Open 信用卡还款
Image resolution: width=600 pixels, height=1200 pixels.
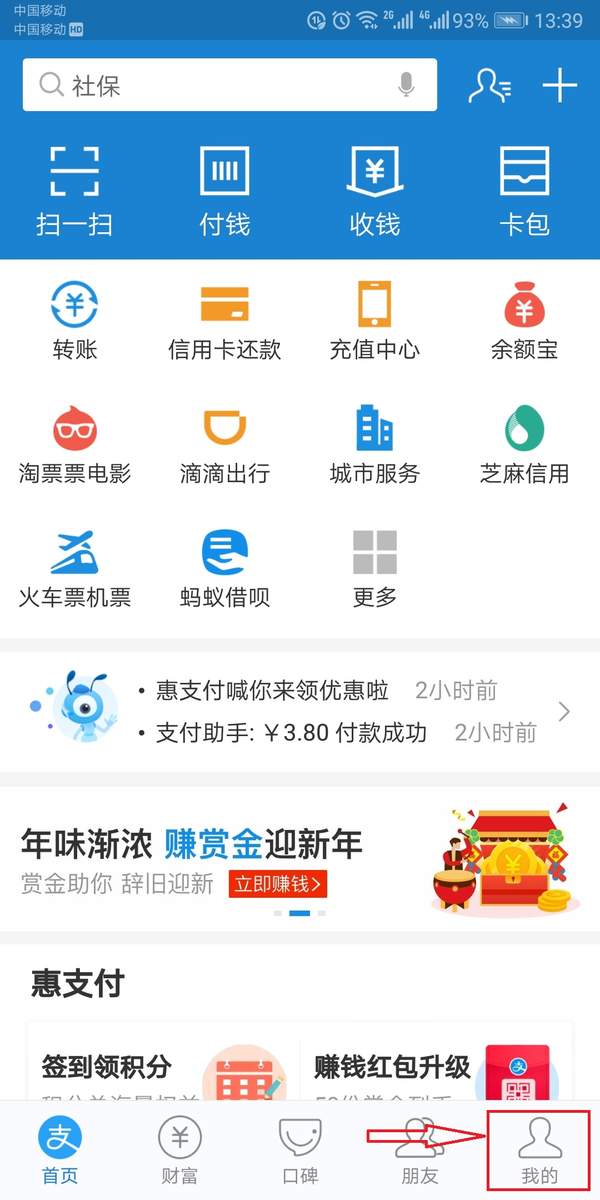(225, 320)
